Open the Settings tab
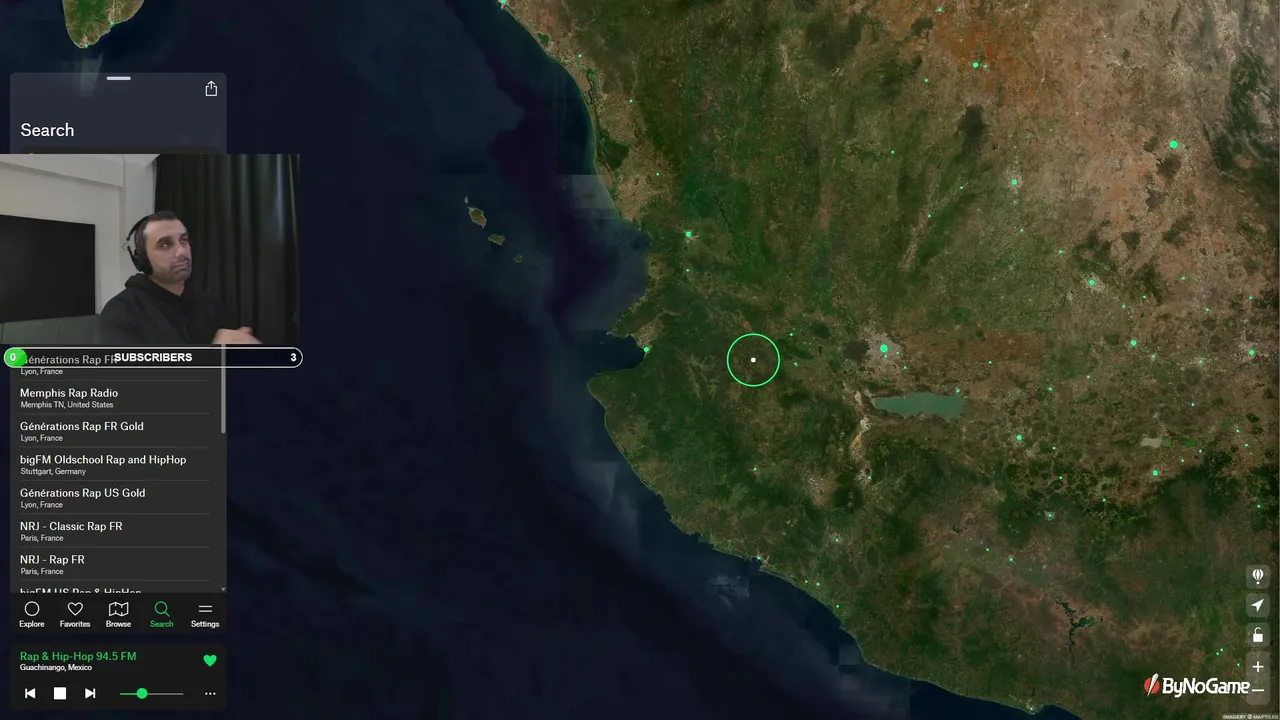The image size is (1280, 720). [x=205, y=614]
